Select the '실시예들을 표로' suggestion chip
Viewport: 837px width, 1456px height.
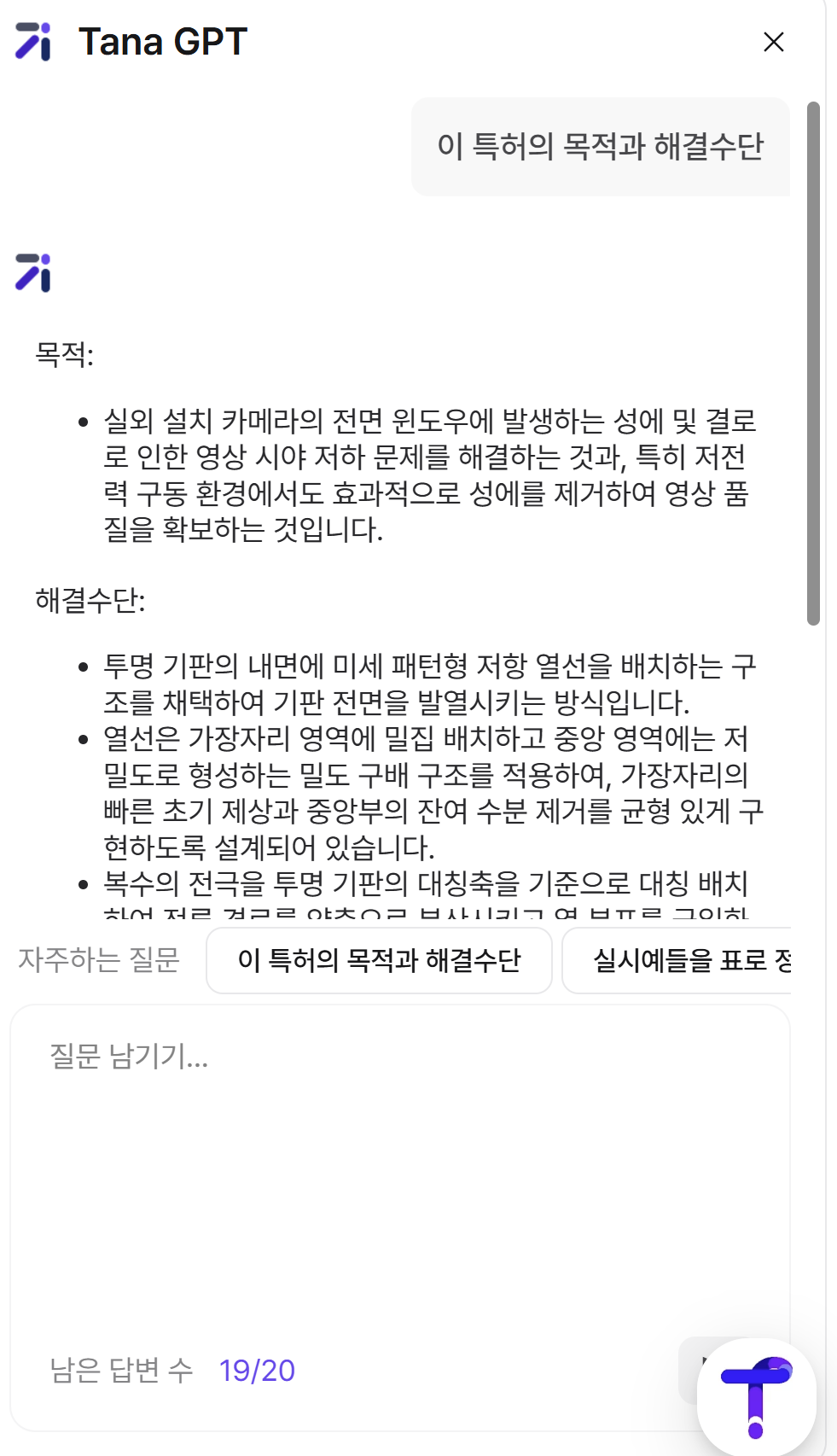click(x=683, y=960)
